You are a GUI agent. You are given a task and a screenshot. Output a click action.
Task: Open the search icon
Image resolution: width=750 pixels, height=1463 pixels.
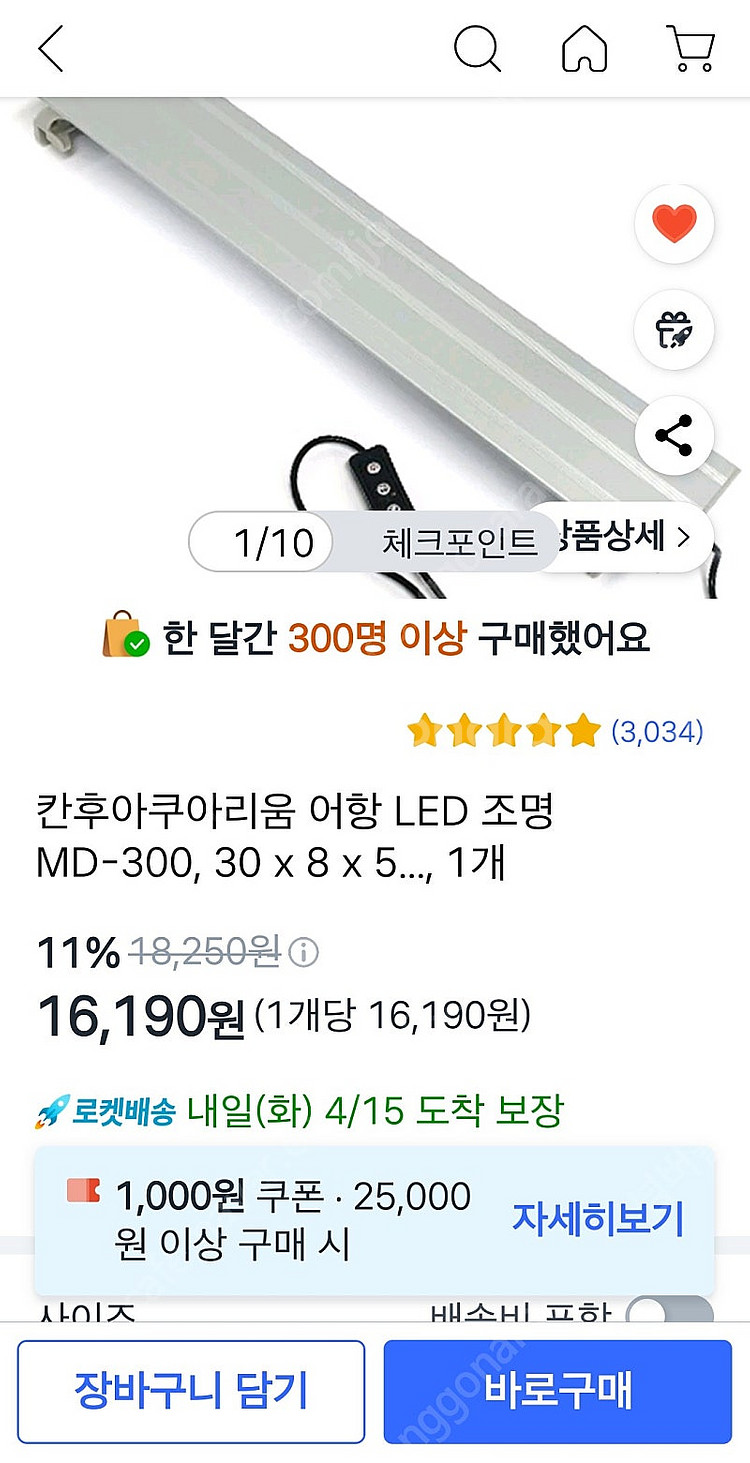click(477, 49)
